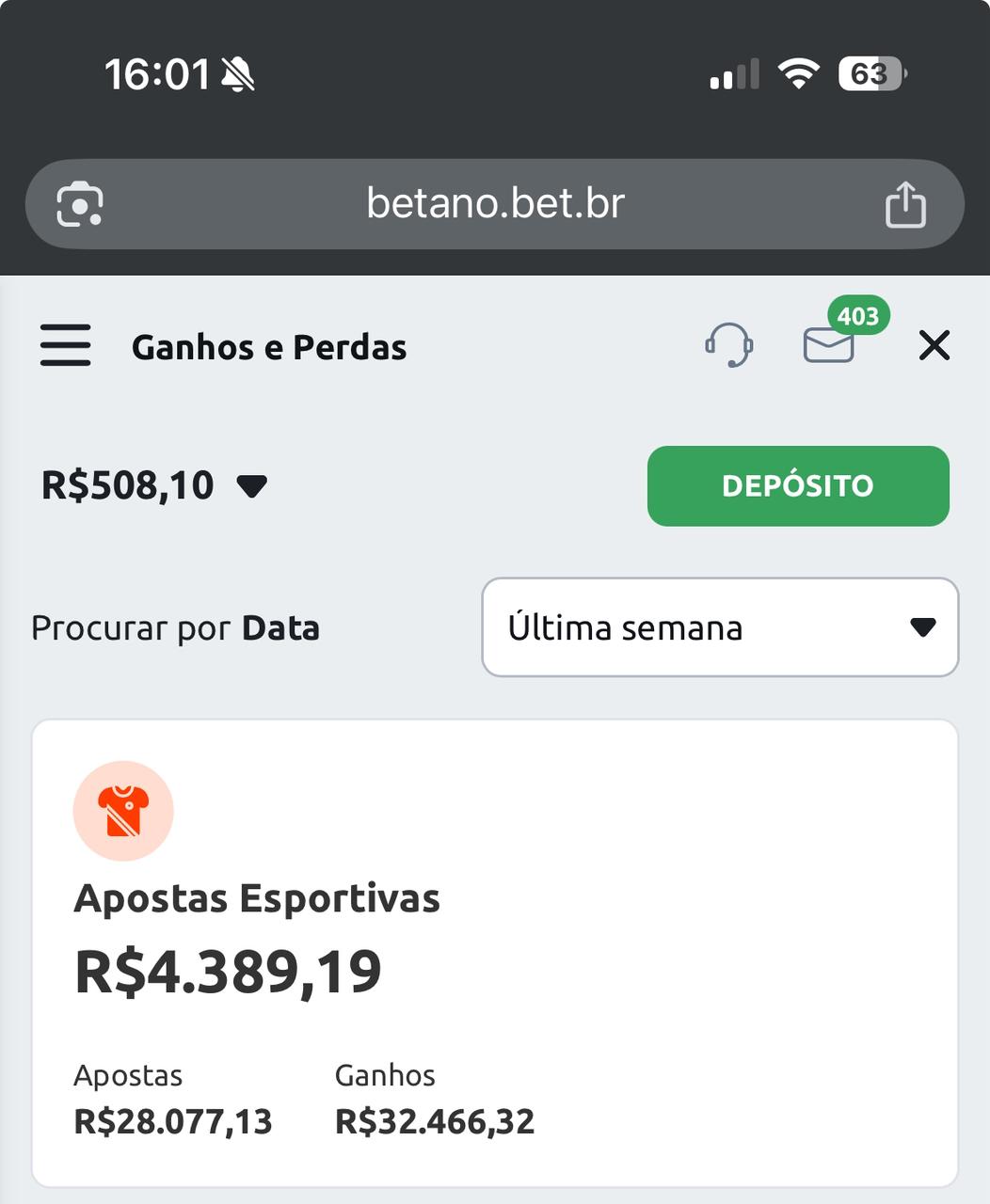
Task: Expand the R$508,10 balance dropdown
Action: coord(251,486)
